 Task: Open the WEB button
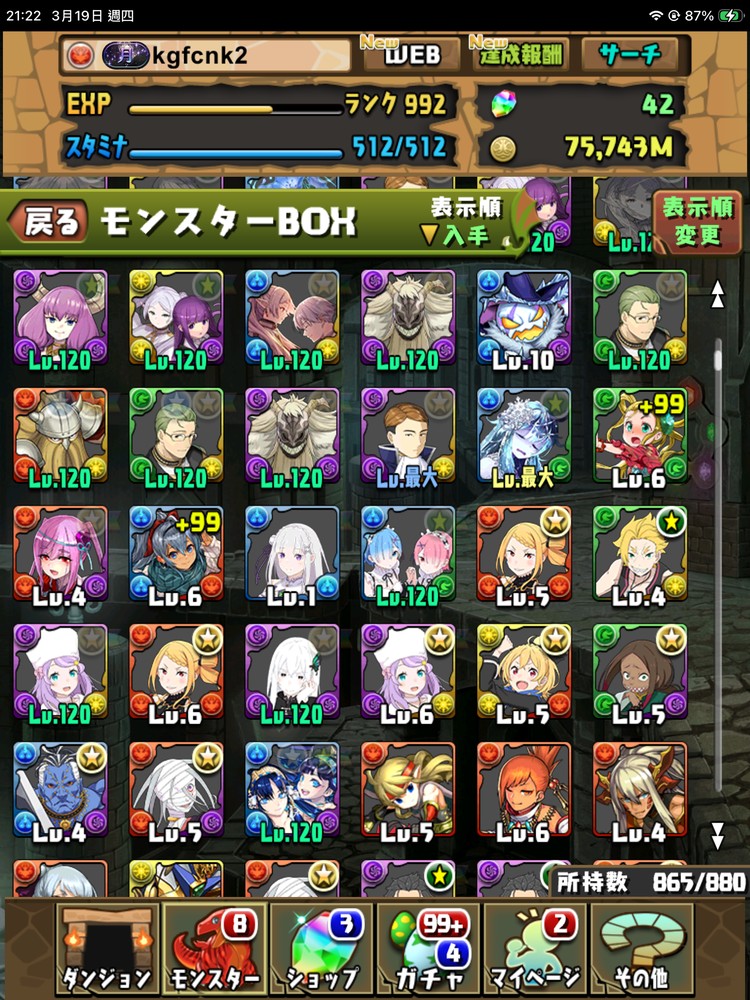412,55
